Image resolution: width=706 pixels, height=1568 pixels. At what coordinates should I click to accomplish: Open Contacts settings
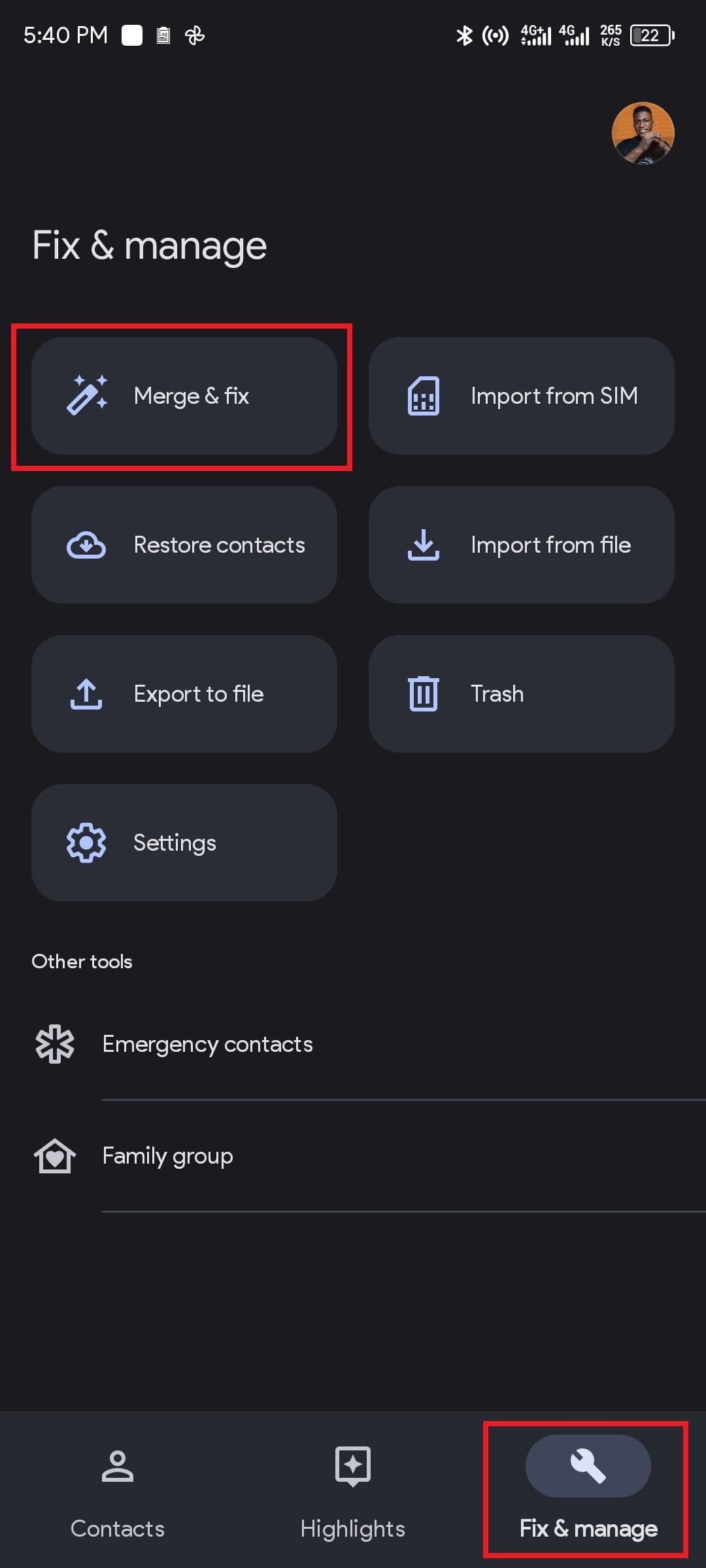tap(184, 843)
